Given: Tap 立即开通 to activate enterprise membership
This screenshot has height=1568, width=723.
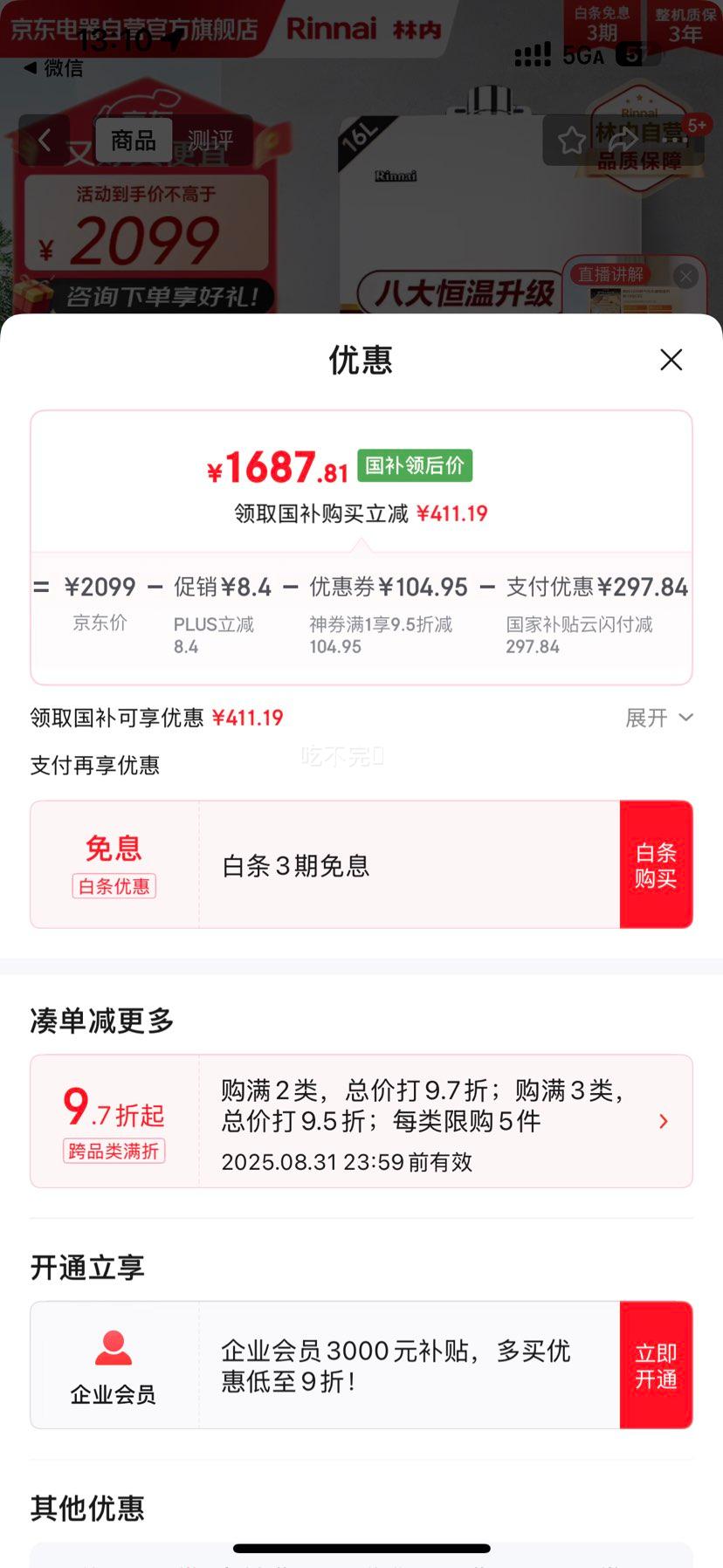Looking at the screenshot, I should (x=657, y=1364).
